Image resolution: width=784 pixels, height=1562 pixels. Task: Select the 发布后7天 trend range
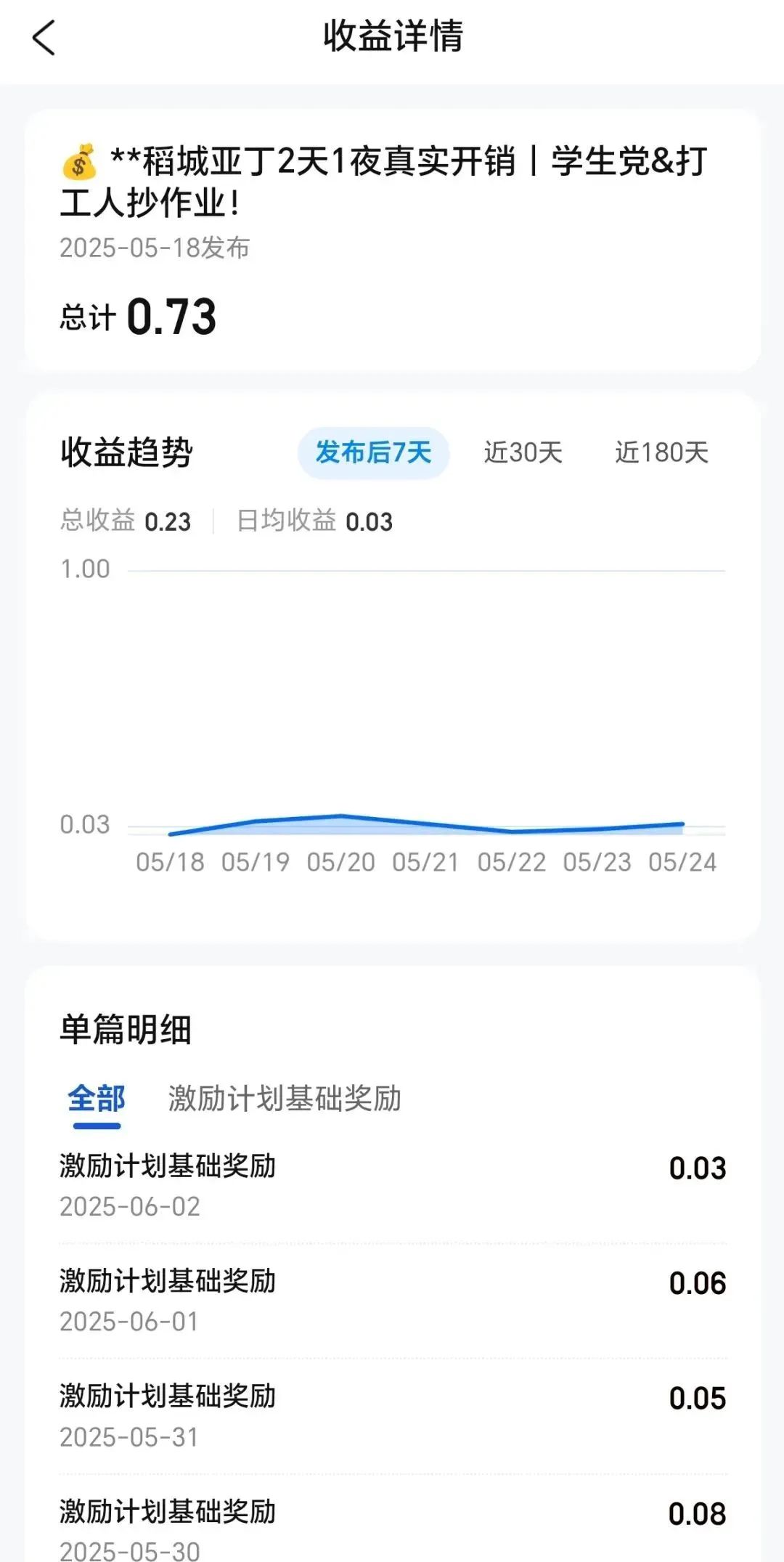[373, 452]
